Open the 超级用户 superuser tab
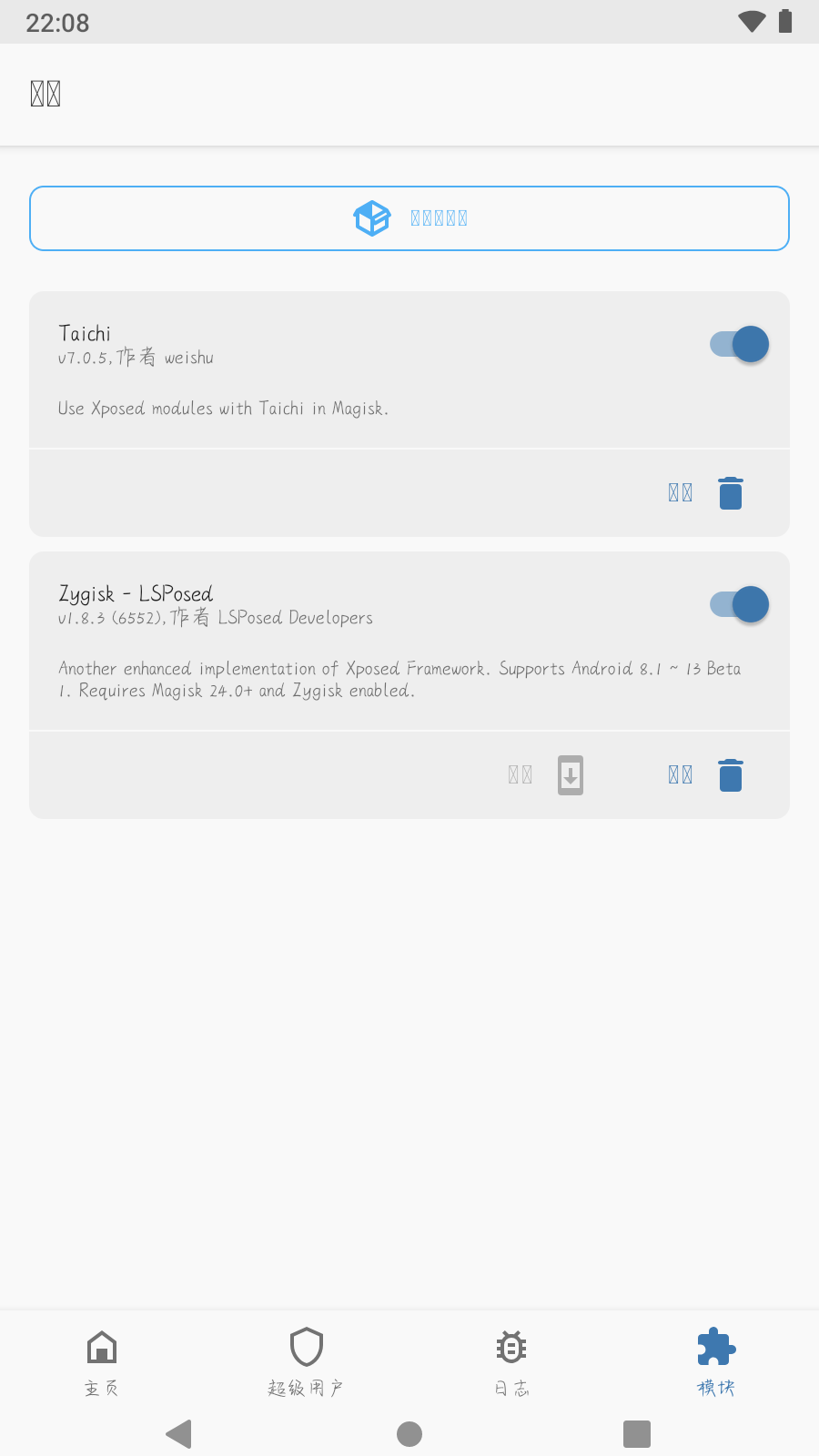Viewport: 819px width, 1456px height. click(x=307, y=1360)
